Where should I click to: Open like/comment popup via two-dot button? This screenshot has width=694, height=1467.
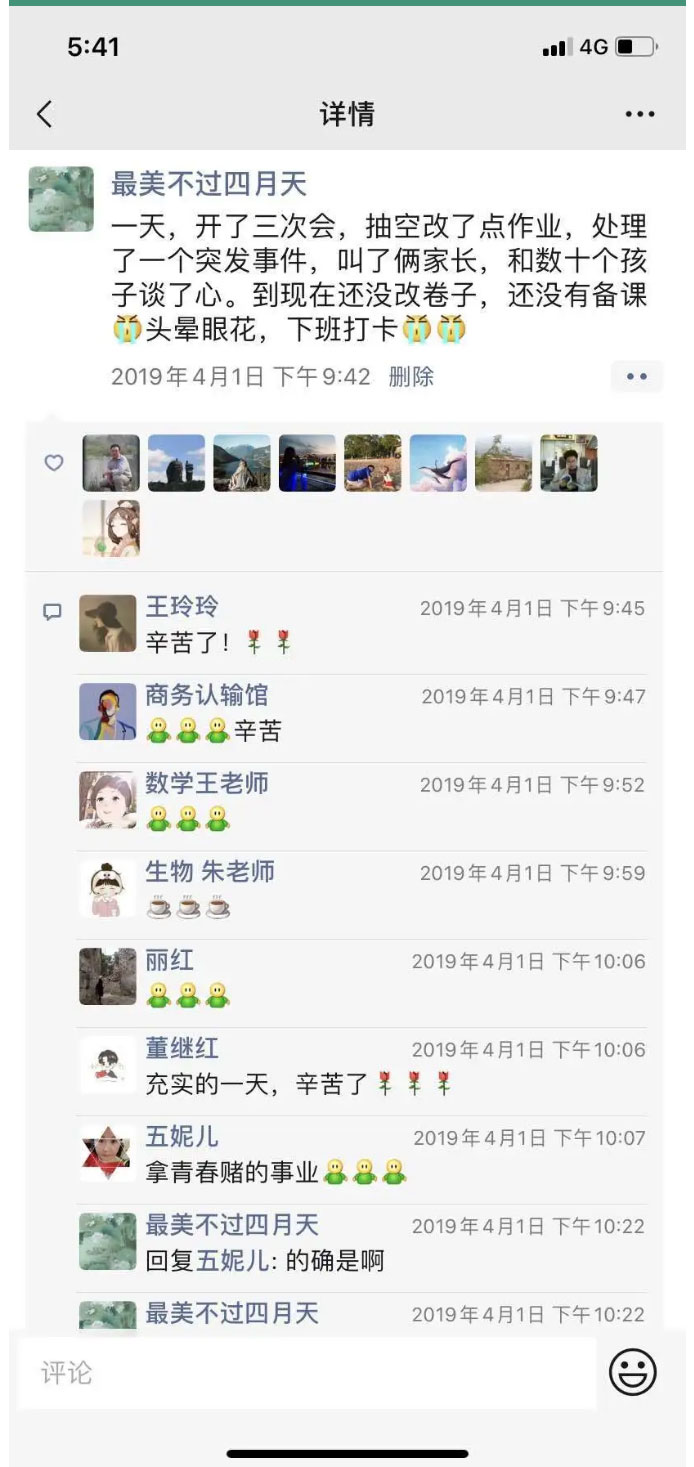(637, 377)
